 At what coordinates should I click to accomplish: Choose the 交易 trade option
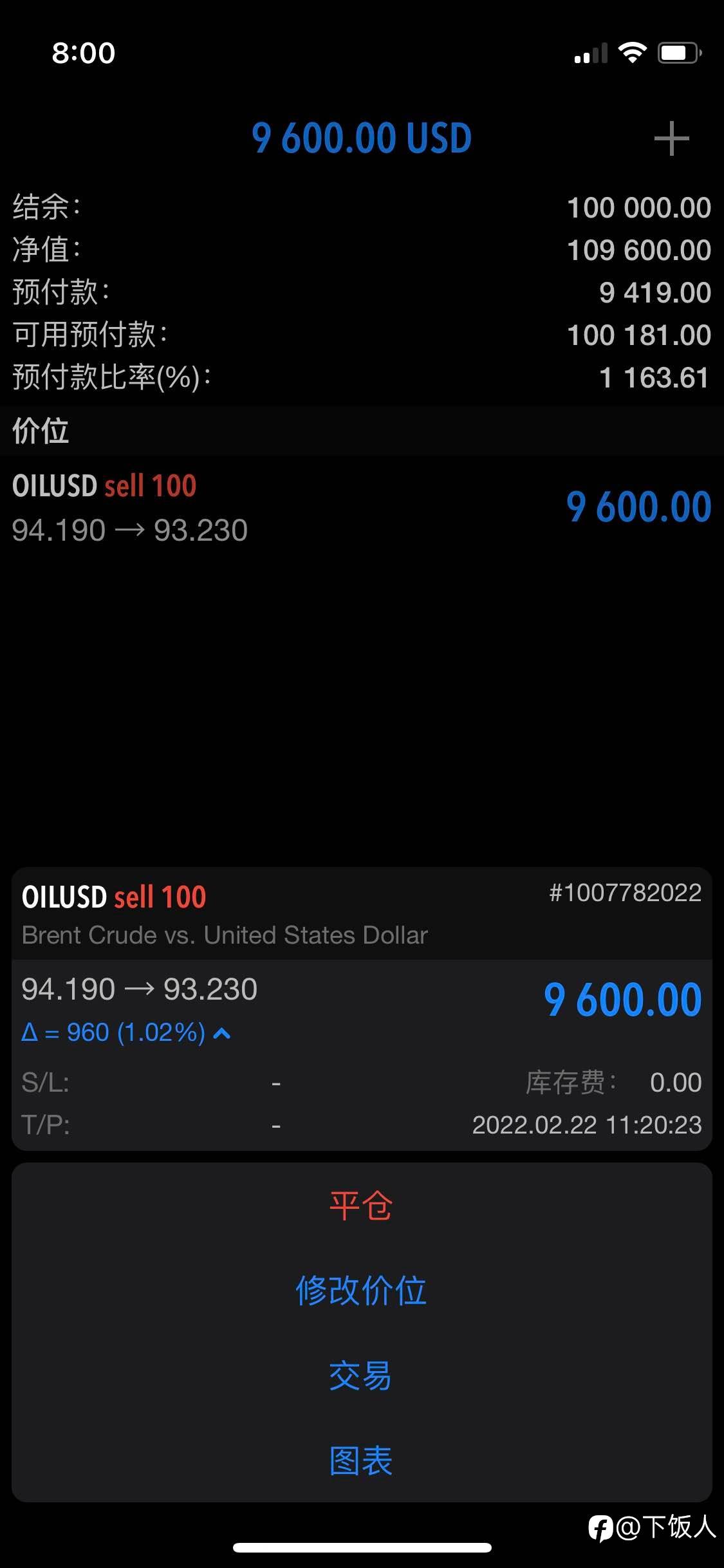click(361, 1376)
